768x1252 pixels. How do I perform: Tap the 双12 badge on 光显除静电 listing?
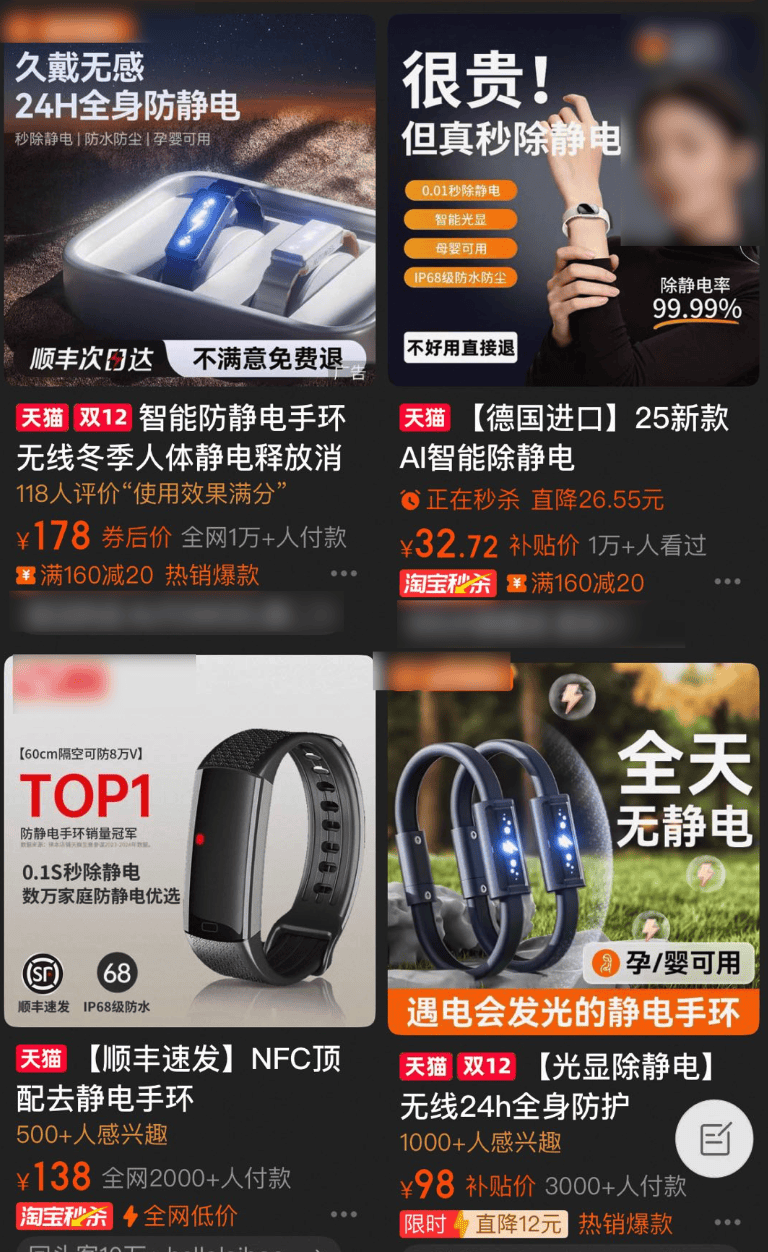click(x=485, y=1067)
